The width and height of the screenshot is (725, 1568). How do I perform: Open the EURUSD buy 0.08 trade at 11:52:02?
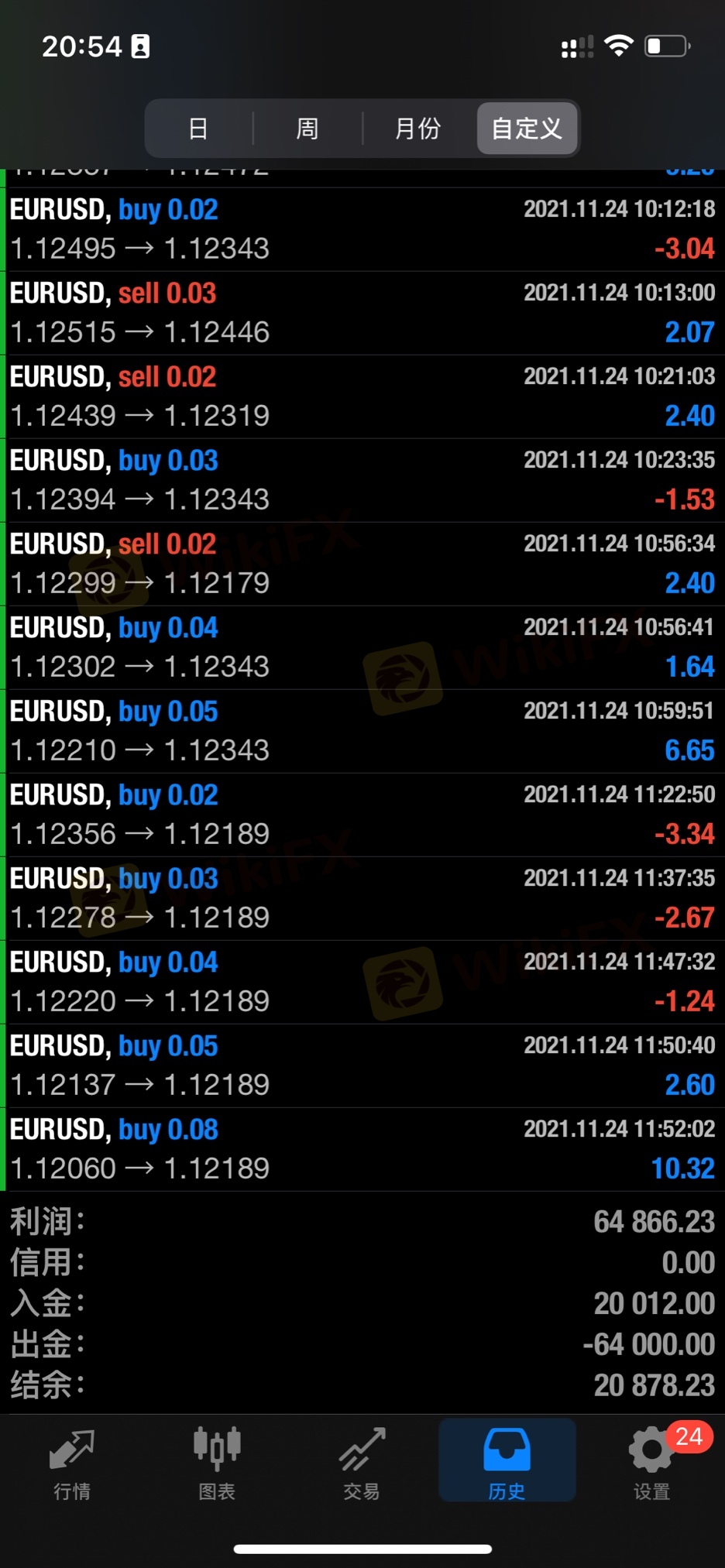(x=362, y=1149)
